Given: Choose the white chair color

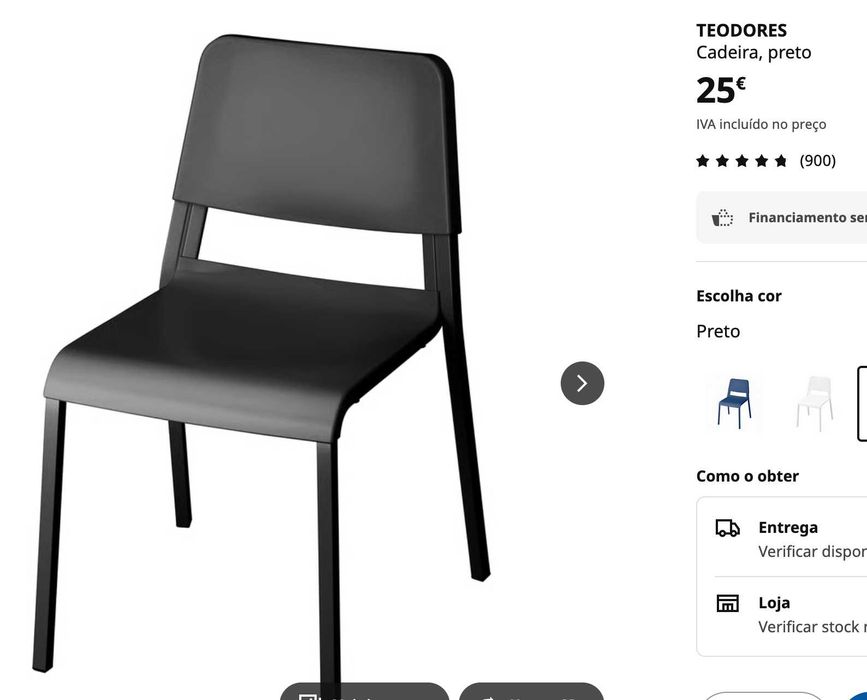Looking at the screenshot, I should pos(815,403).
